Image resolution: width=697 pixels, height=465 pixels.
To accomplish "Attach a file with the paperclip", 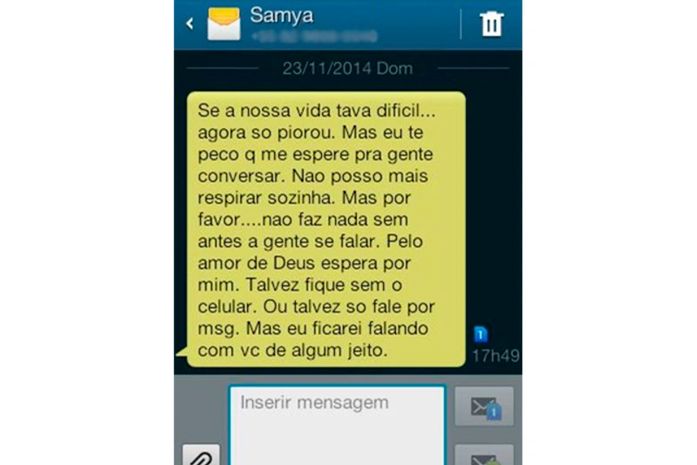I will [200, 456].
